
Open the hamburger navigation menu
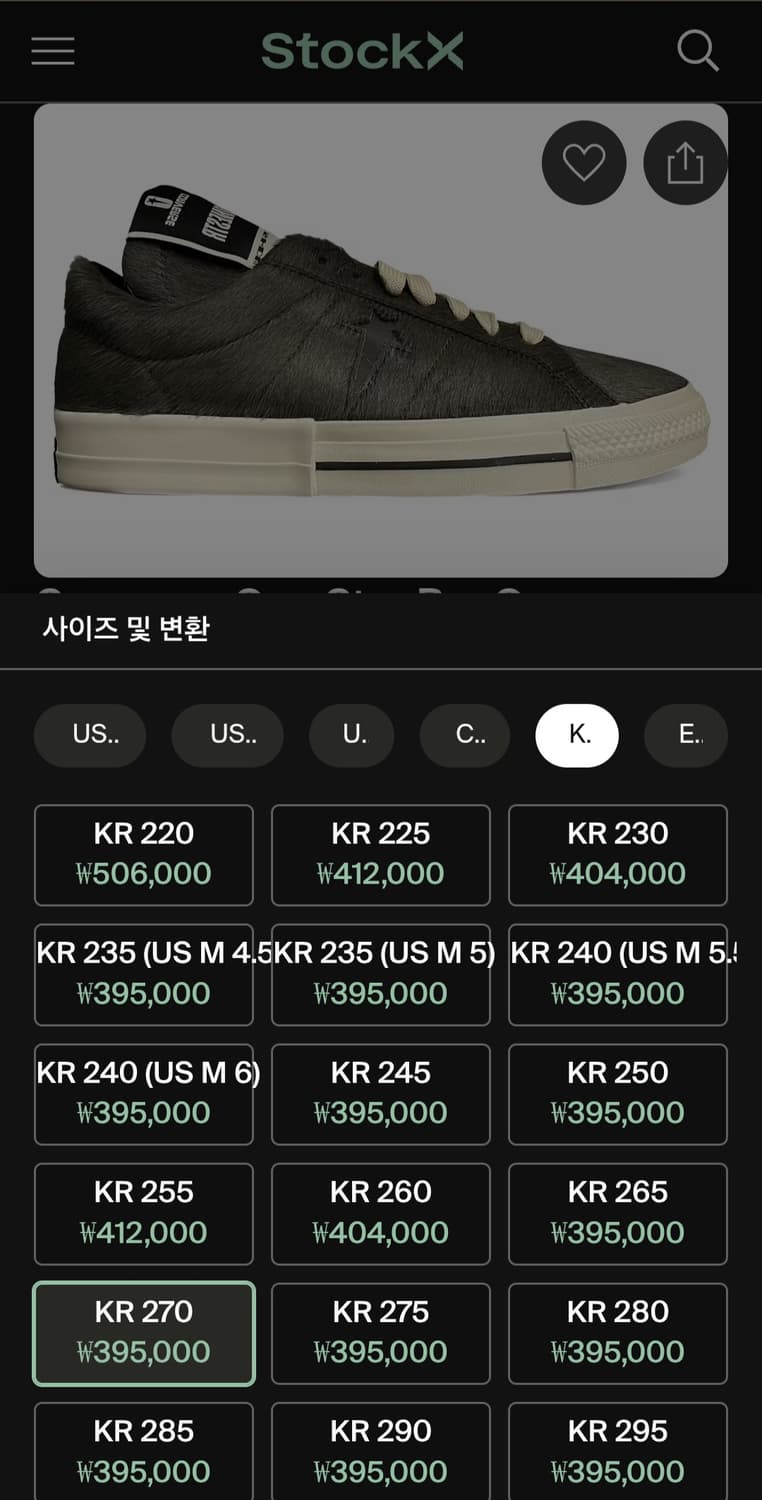pyautogui.click(x=52, y=51)
